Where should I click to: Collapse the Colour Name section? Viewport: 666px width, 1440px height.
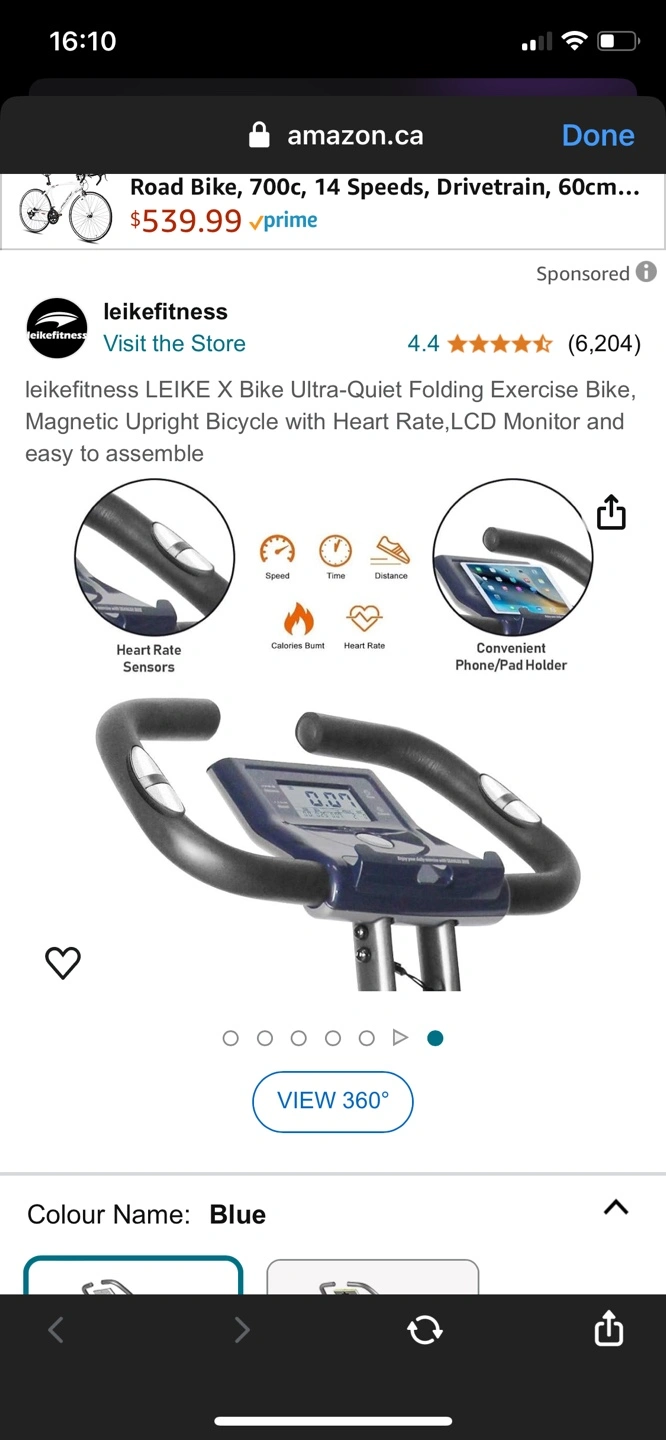point(616,1207)
